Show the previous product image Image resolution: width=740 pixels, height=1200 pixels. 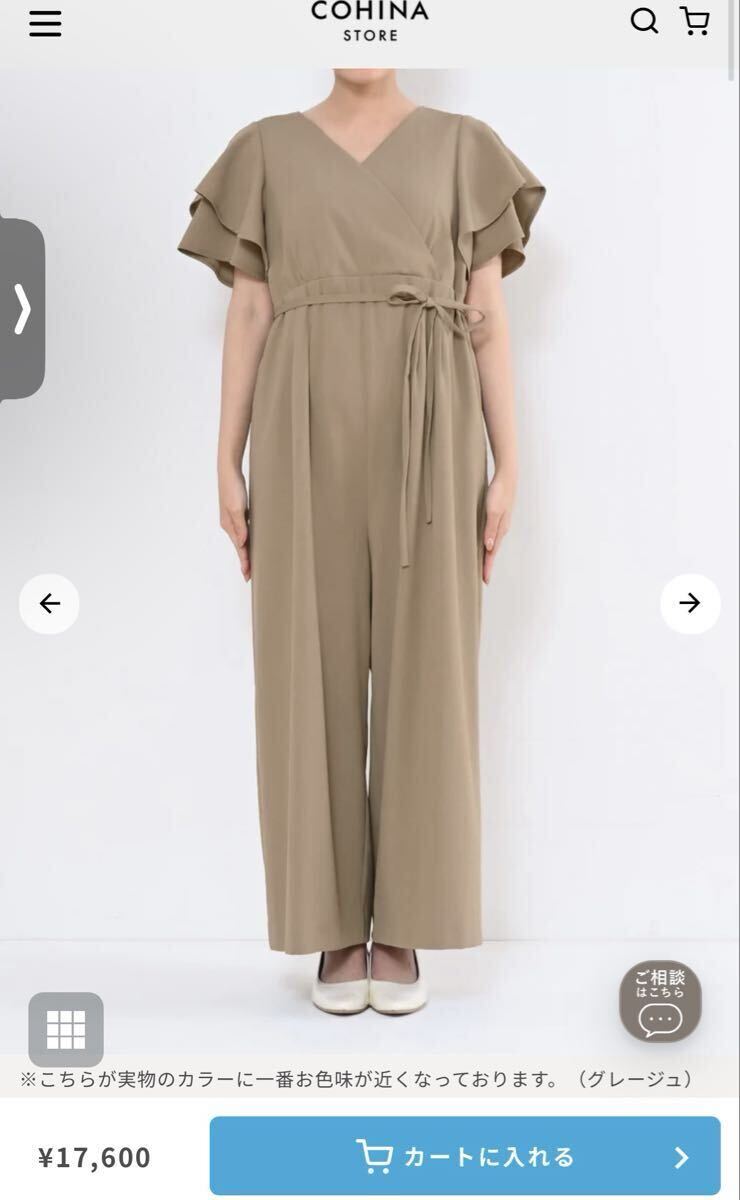[x=49, y=603]
